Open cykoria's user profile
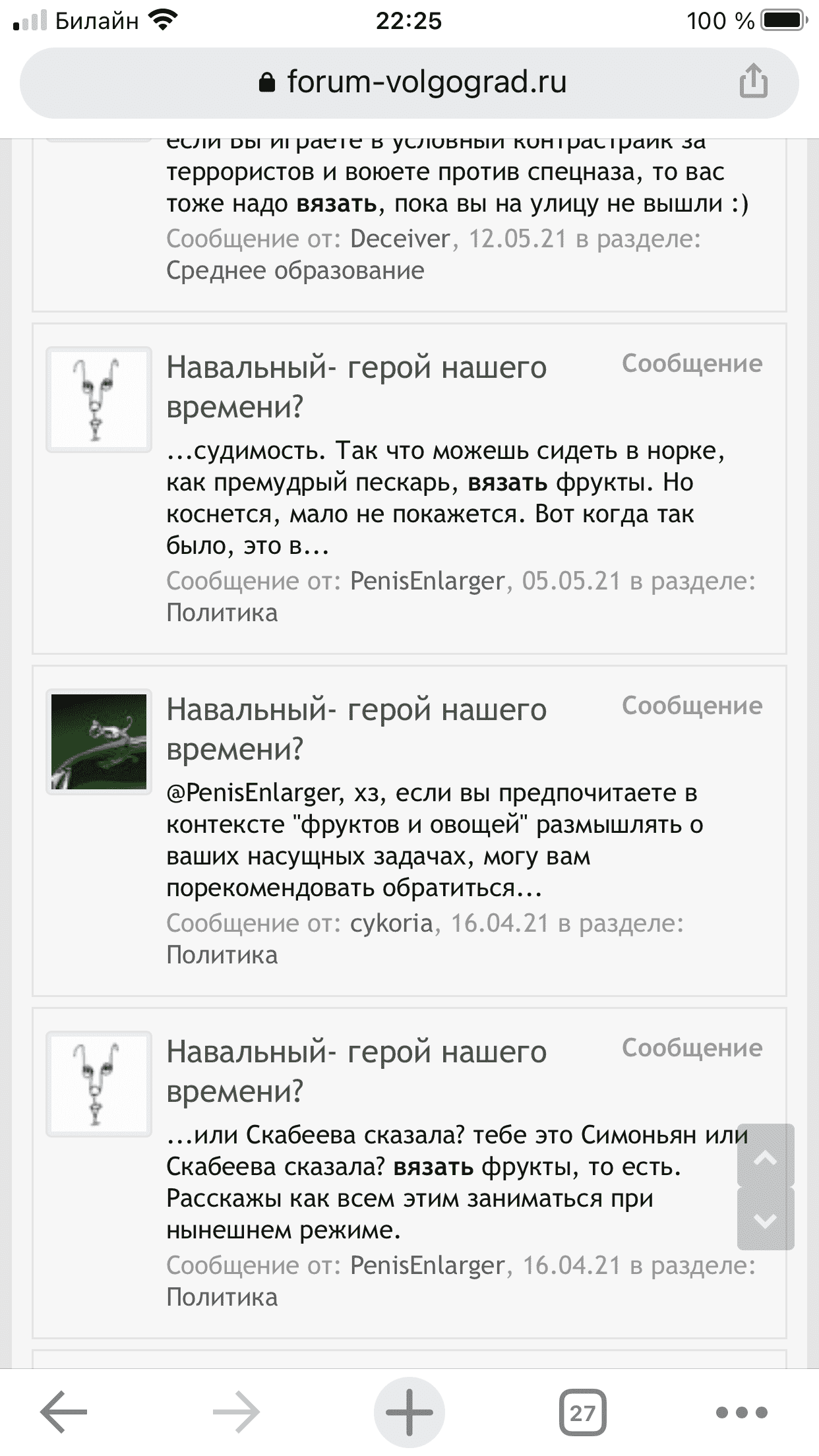Viewport: 819px width, 1456px height. (391, 923)
